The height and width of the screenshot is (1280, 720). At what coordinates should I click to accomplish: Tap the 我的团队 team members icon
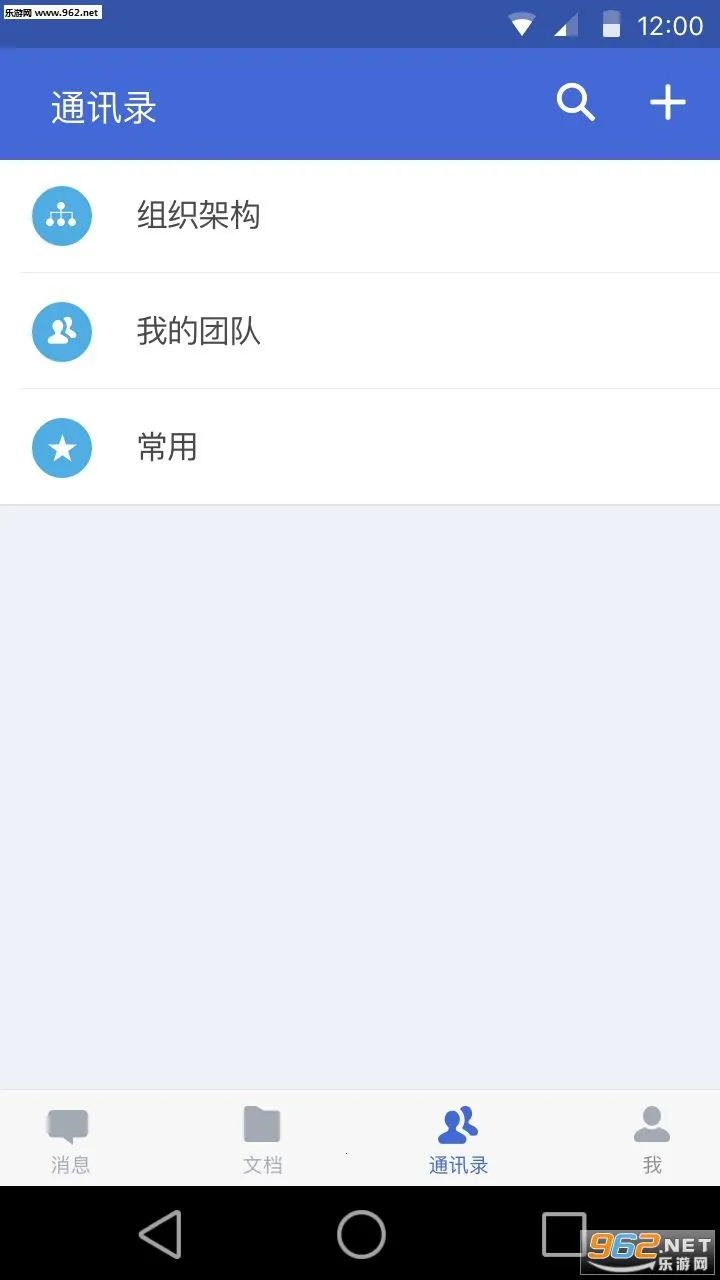(62, 331)
